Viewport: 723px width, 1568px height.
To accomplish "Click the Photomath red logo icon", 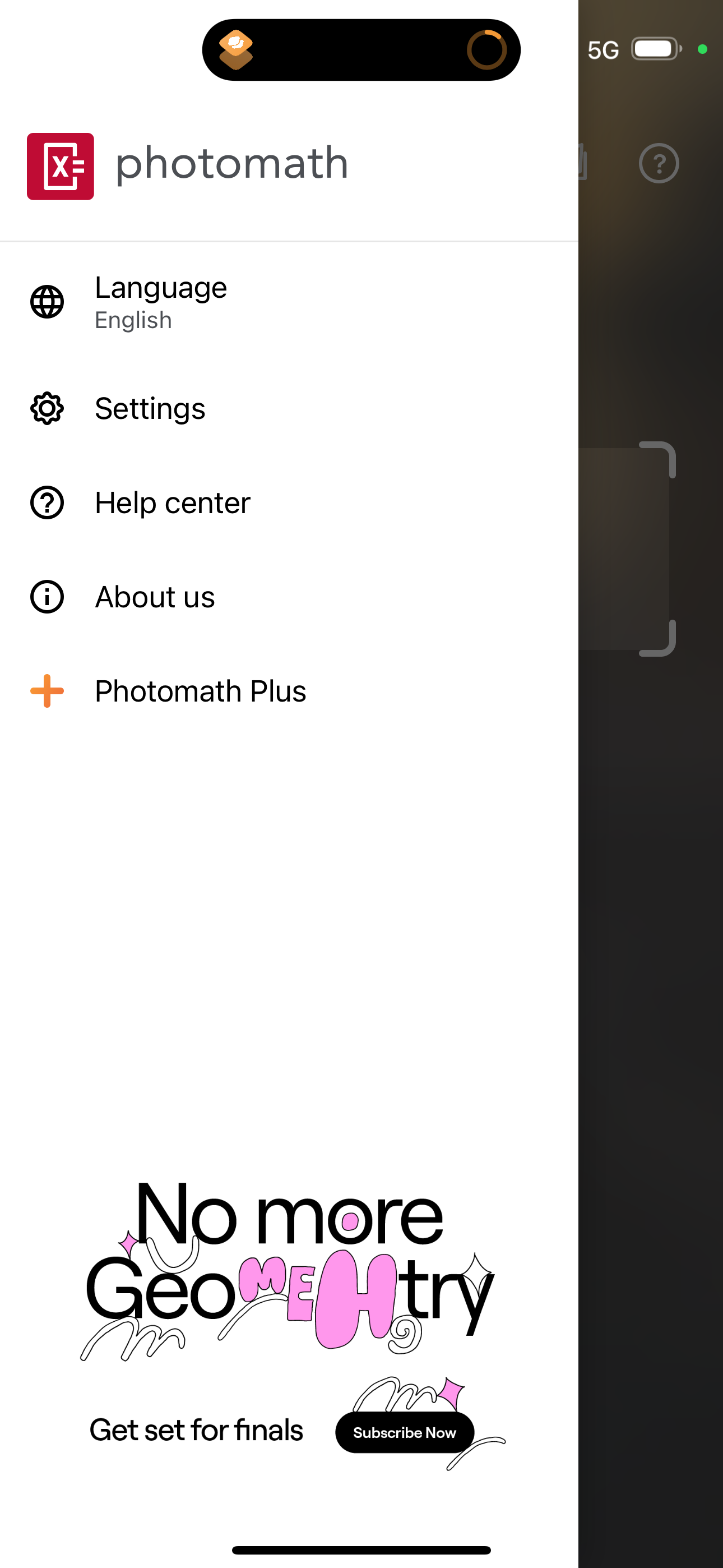I will 61,163.
